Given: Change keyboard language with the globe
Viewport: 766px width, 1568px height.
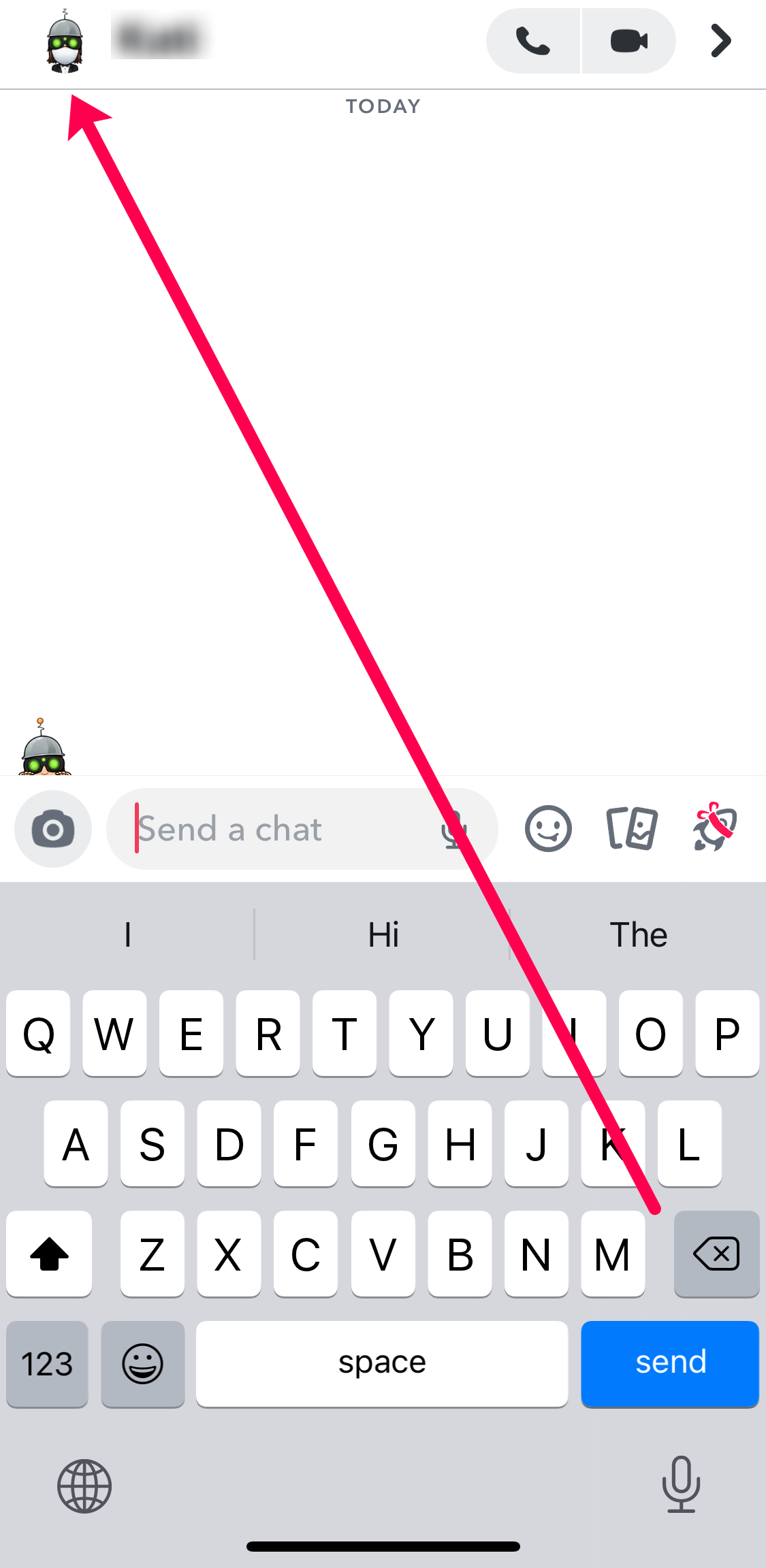Looking at the screenshot, I should pyautogui.click(x=84, y=1486).
